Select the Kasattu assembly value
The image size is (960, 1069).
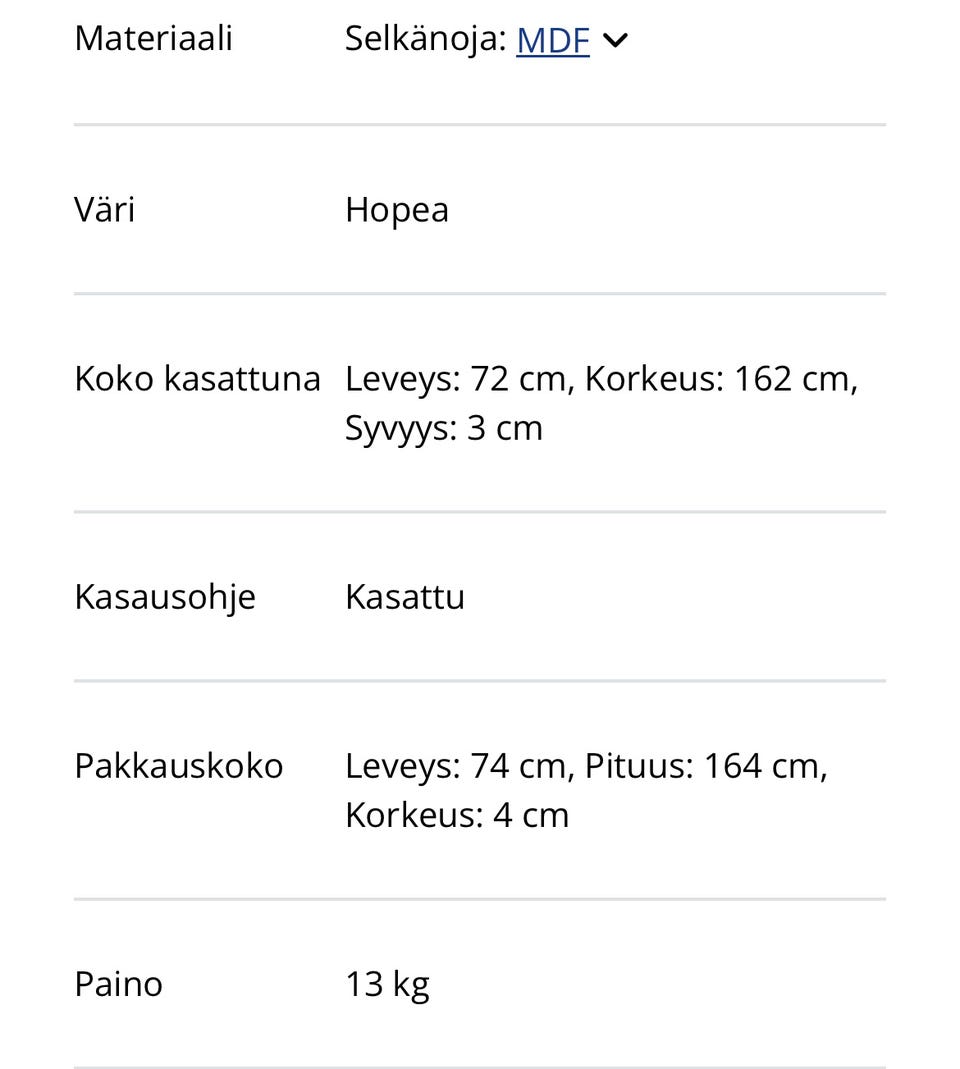coord(405,596)
